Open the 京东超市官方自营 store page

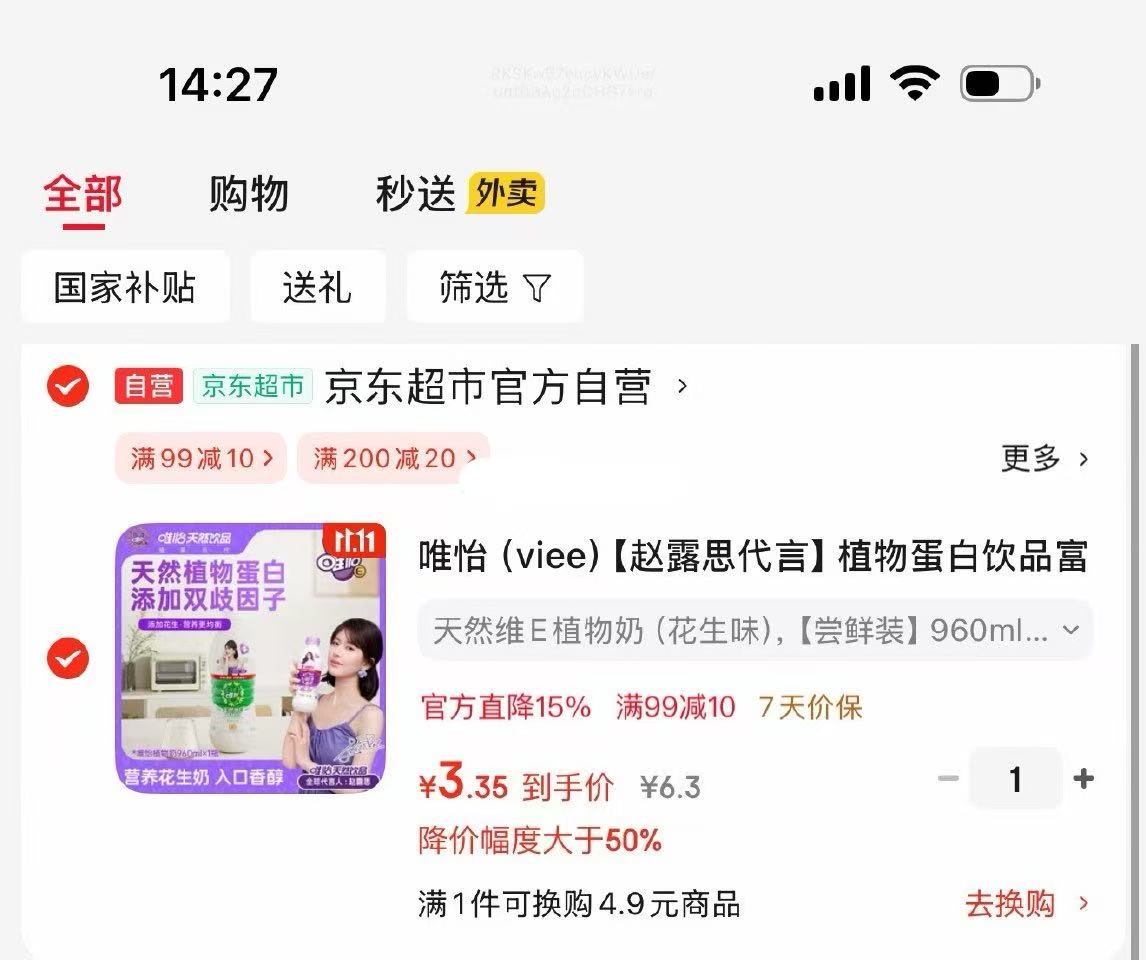coord(490,387)
